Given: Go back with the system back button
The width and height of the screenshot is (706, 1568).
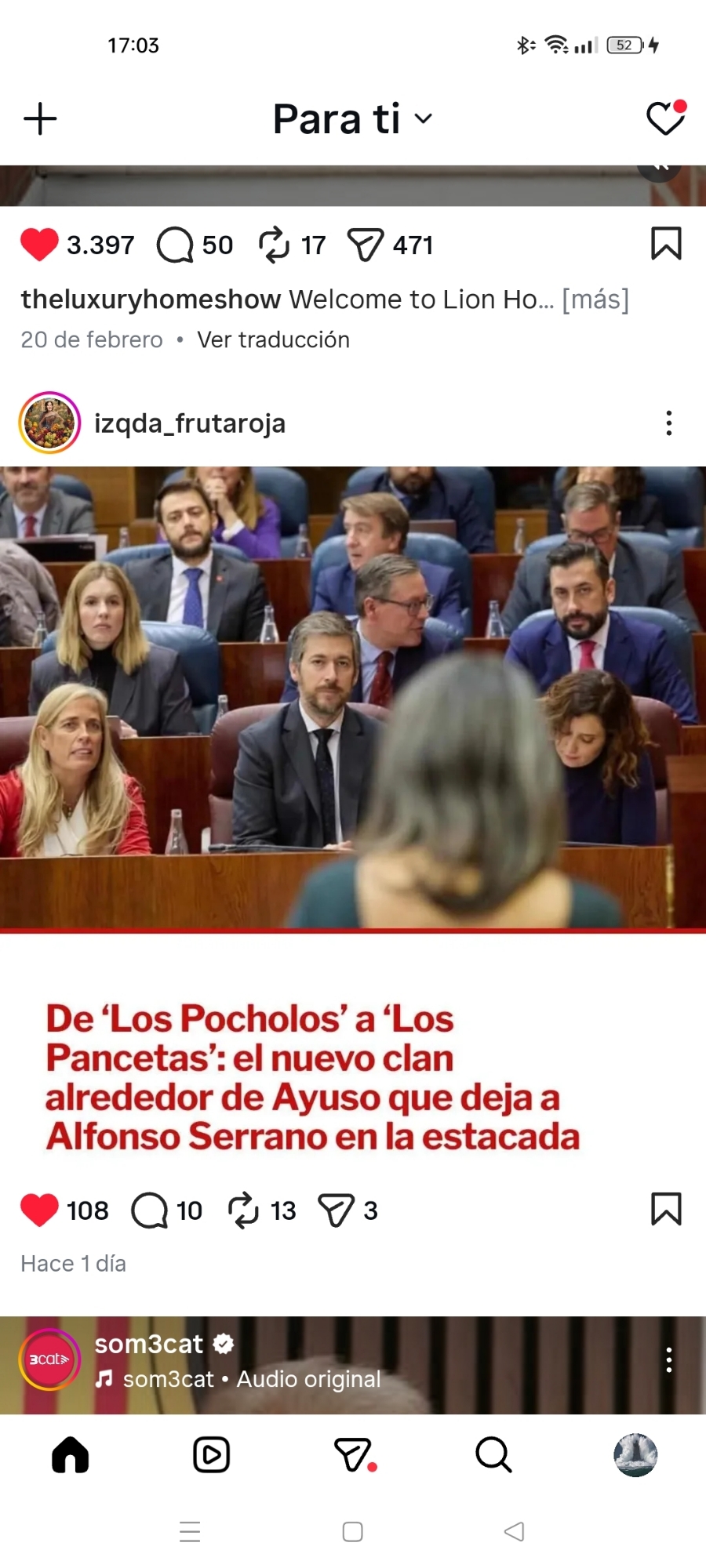Looking at the screenshot, I should 514,1531.
